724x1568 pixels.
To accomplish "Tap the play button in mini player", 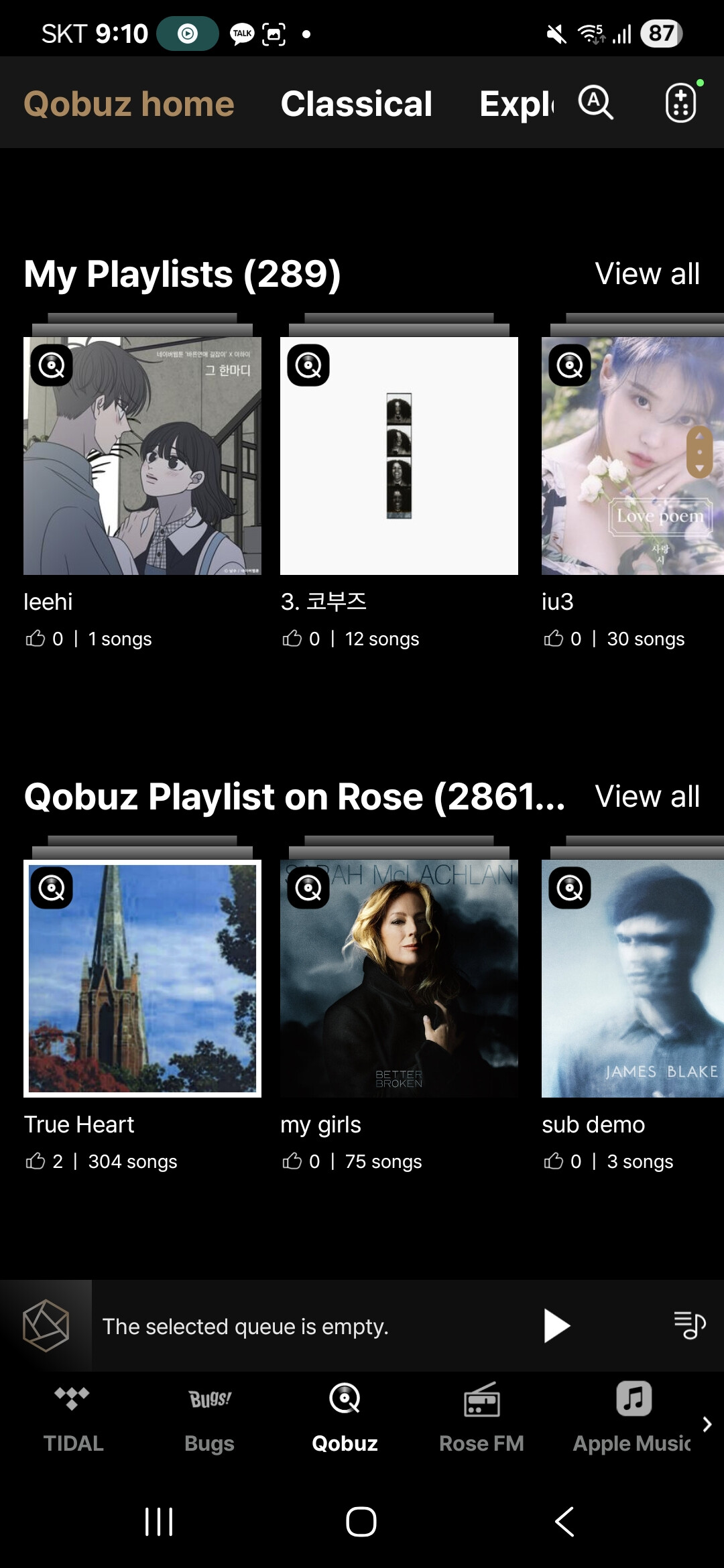I will (556, 1325).
